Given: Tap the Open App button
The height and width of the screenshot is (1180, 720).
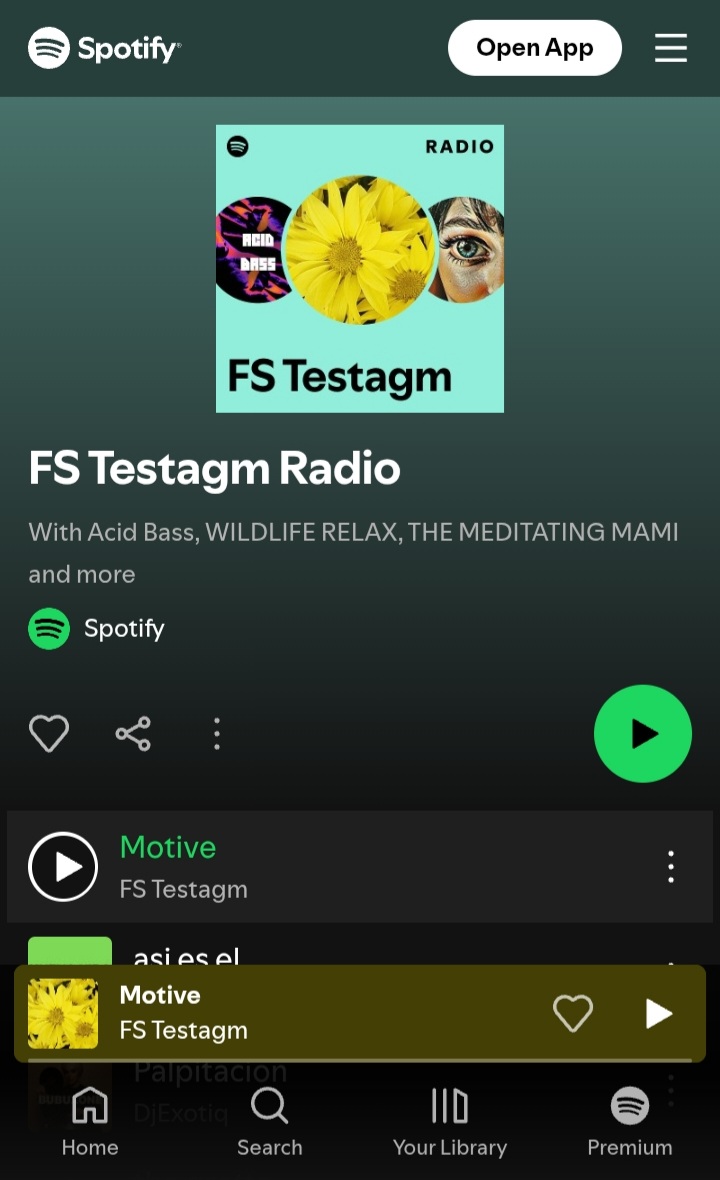Looking at the screenshot, I should (x=534, y=48).
